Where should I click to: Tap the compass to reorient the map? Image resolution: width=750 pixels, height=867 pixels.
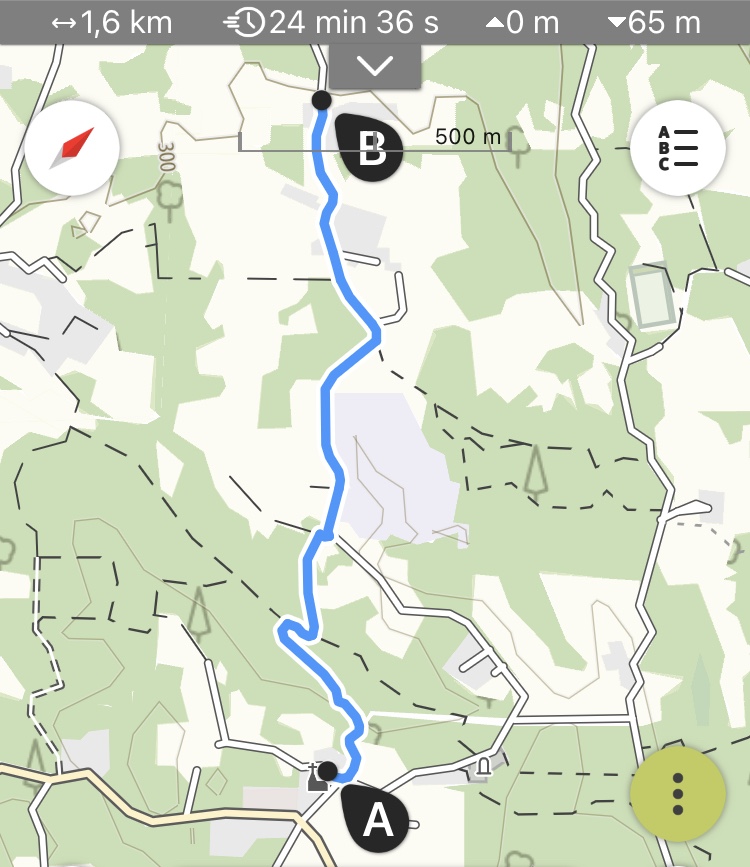click(x=73, y=148)
